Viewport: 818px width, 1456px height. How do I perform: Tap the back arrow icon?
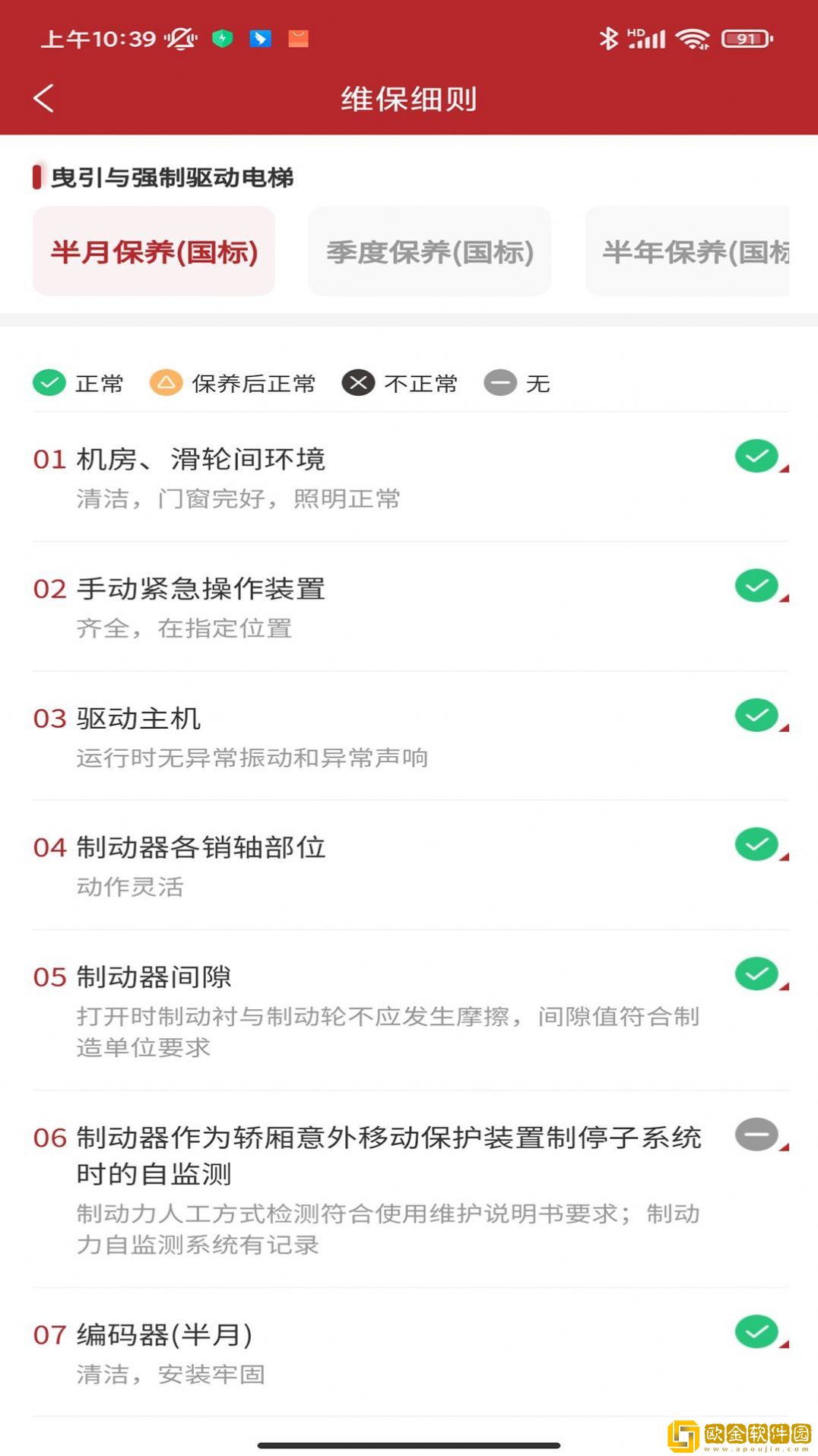tap(43, 97)
